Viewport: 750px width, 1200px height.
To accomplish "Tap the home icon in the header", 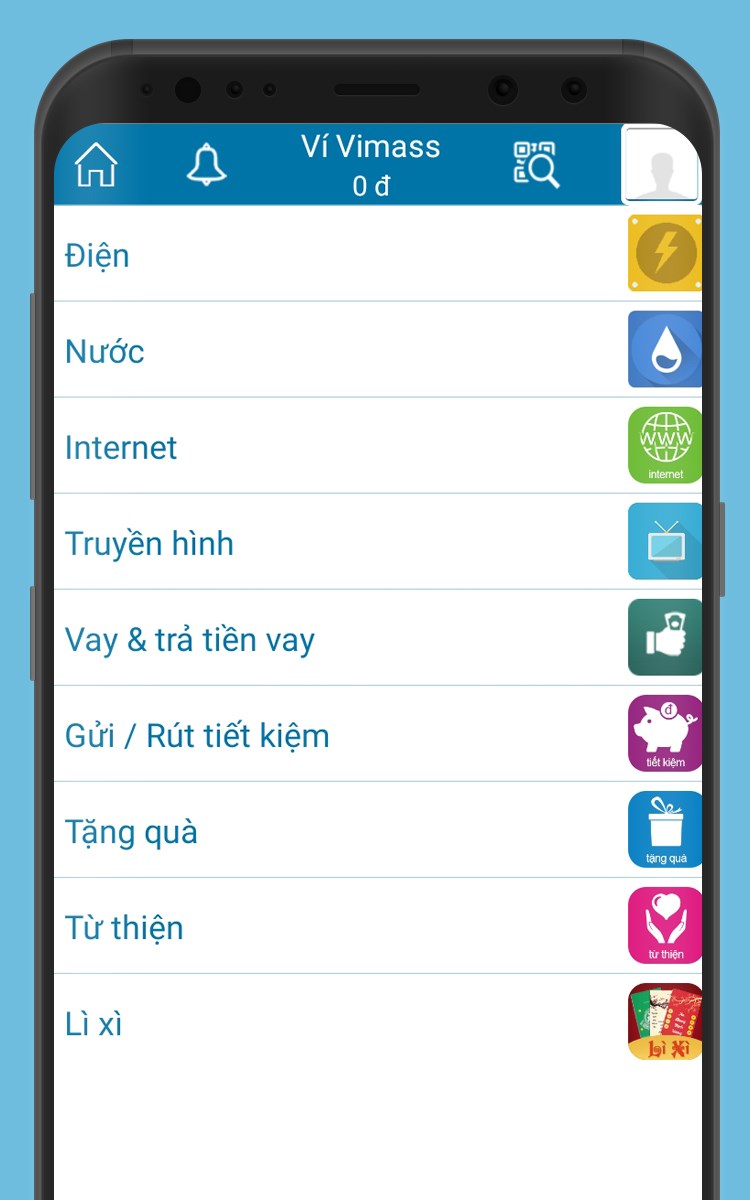I will pos(95,165).
